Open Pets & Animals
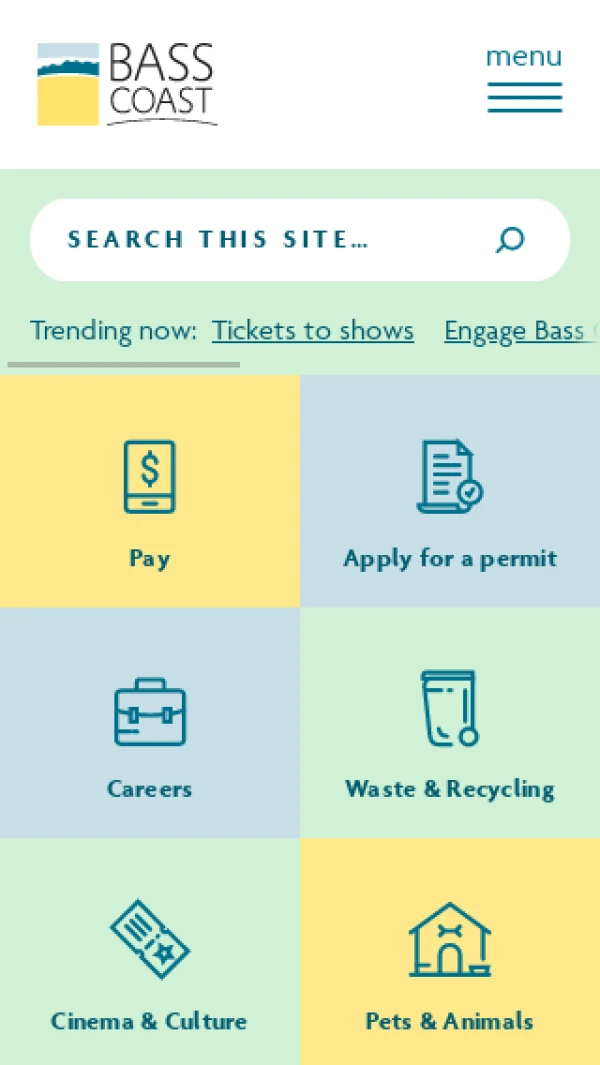This screenshot has width=600, height=1065. click(x=450, y=953)
